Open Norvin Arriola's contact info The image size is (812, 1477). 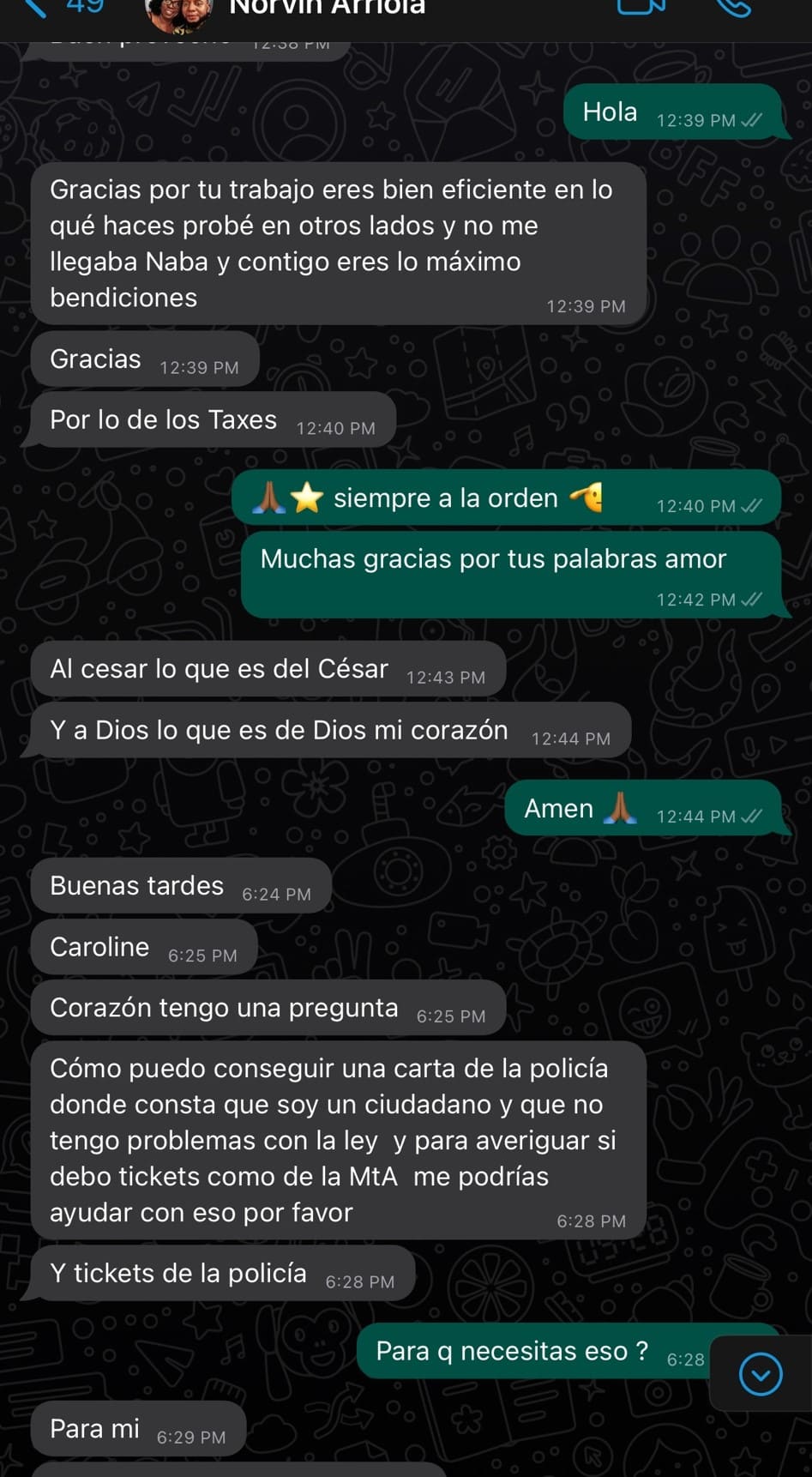327,9
